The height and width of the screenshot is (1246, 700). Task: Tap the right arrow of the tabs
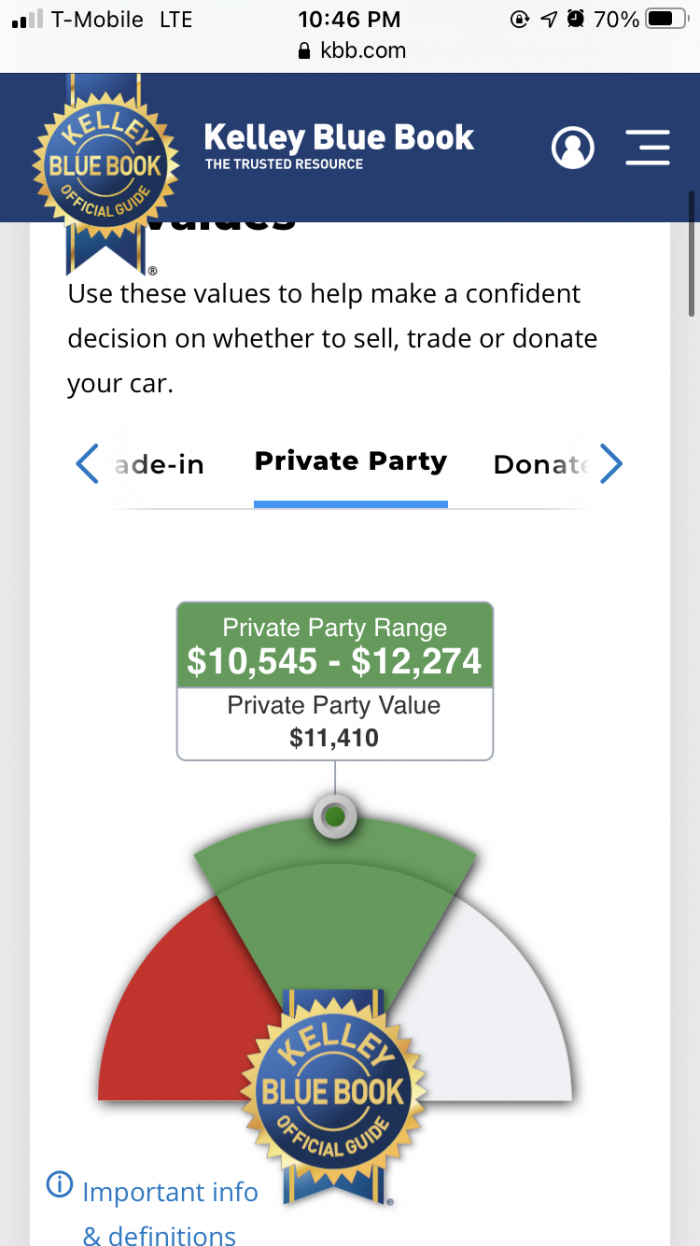pyautogui.click(x=611, y=464)
